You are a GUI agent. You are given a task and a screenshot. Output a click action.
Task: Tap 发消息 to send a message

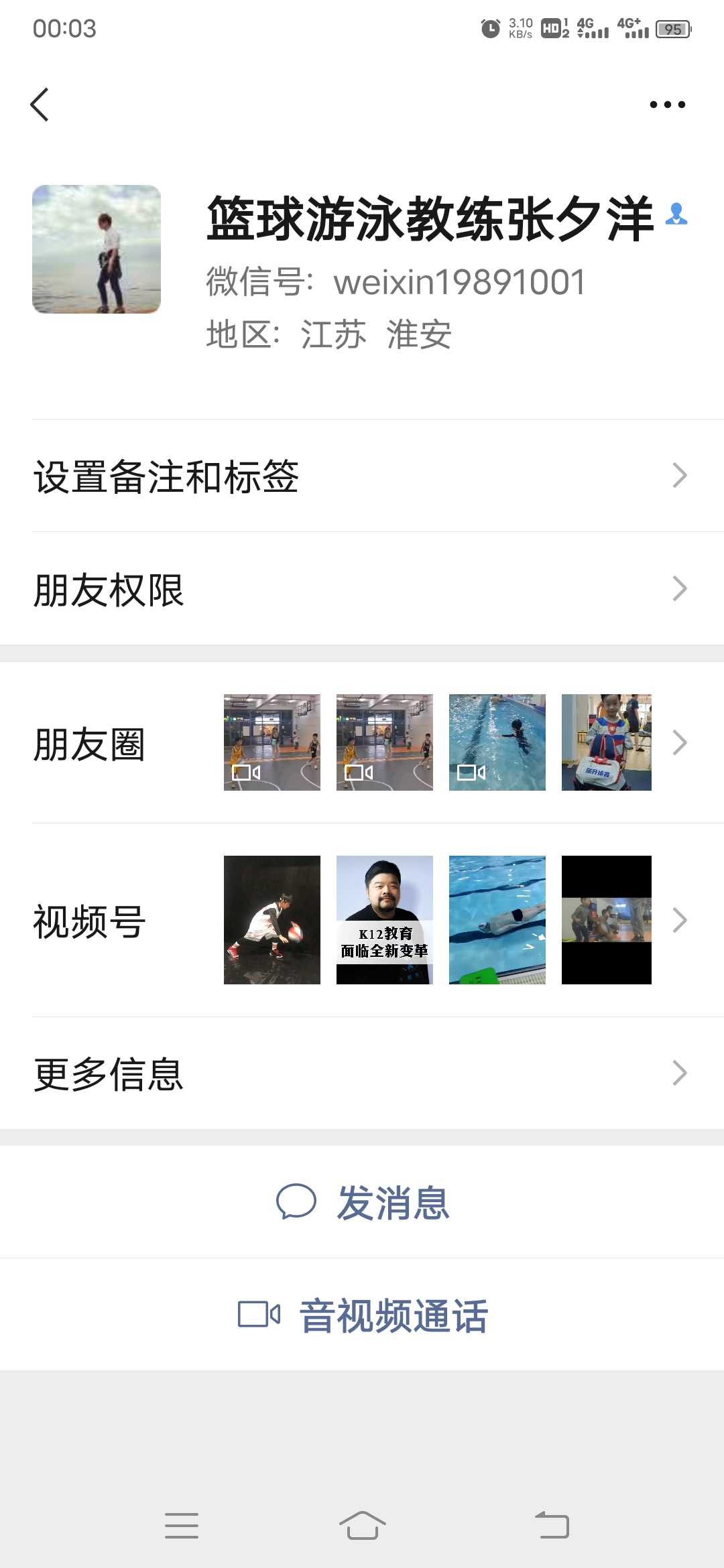[x=362, y=1202]
